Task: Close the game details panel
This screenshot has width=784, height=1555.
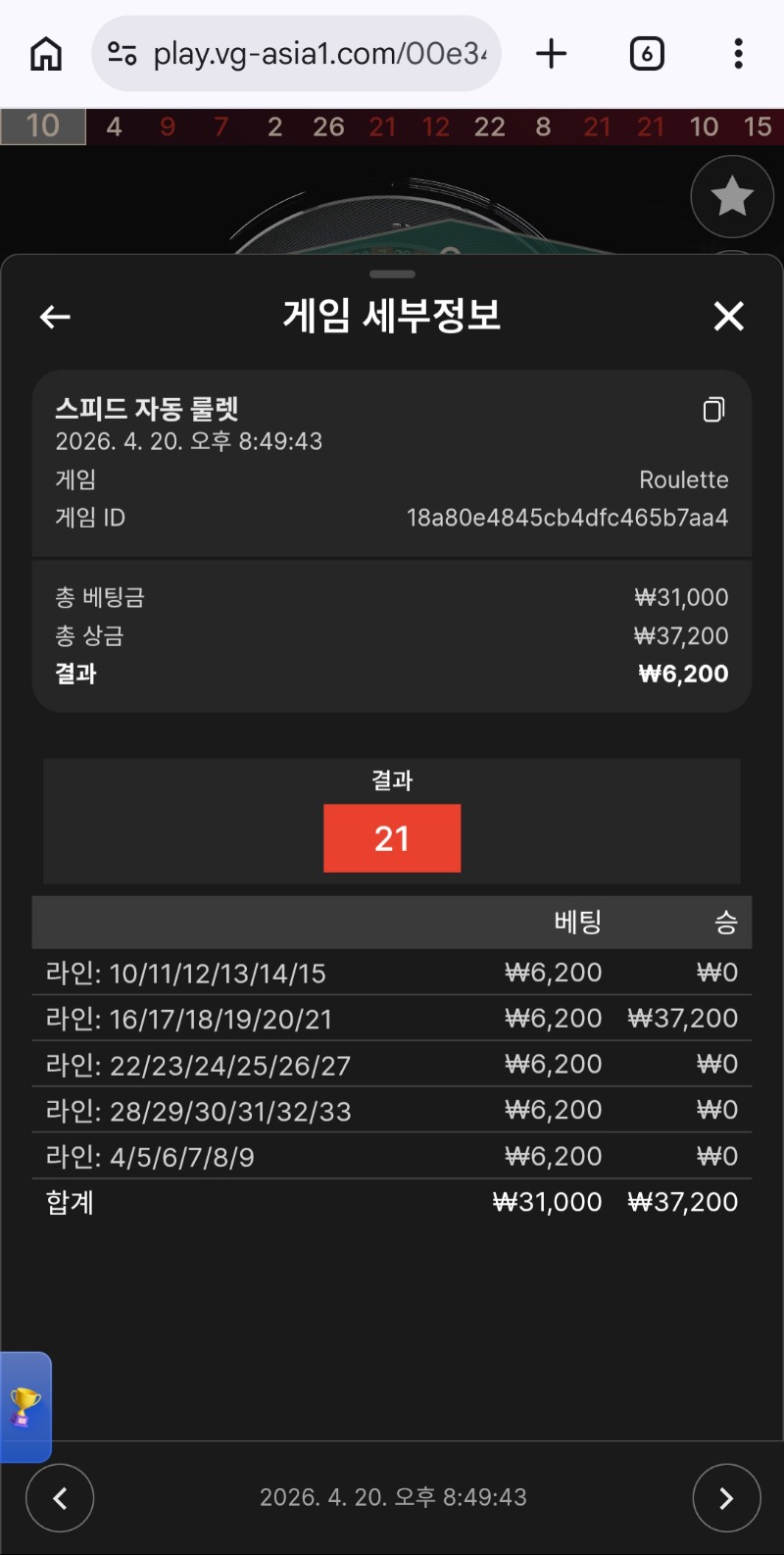Action: (x=728, y=317)
